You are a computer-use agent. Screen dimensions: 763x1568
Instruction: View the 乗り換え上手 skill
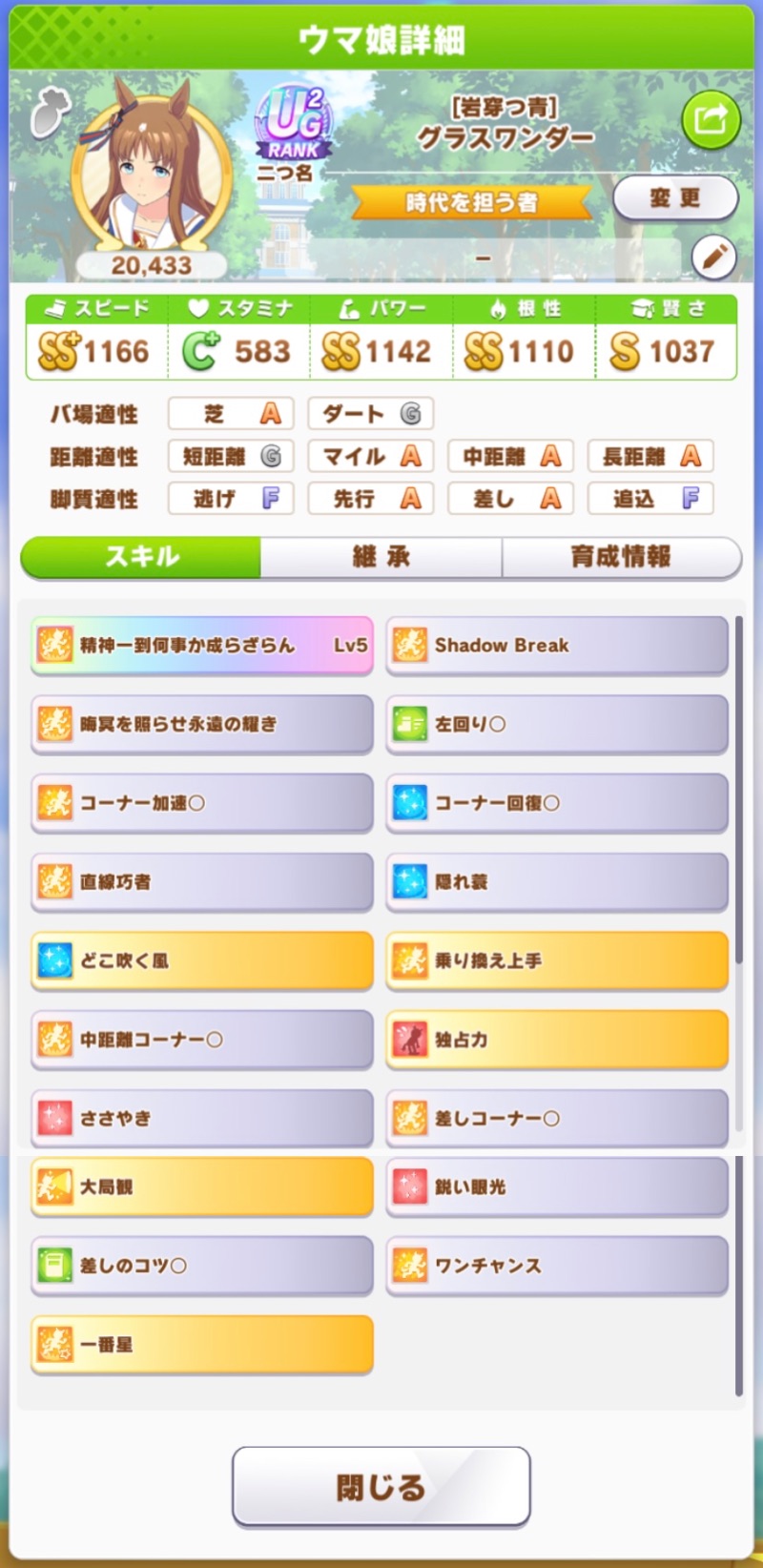(557, 960)
